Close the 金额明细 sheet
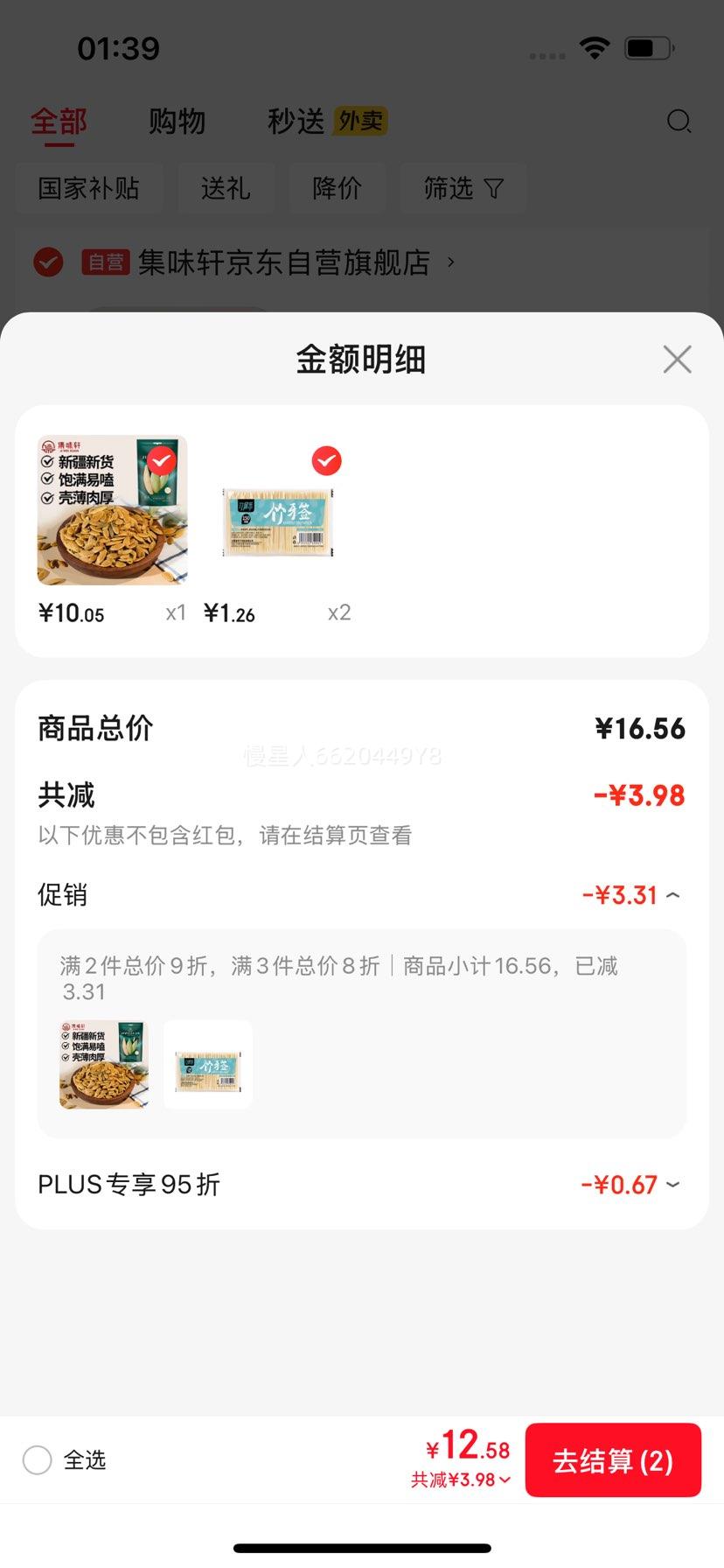Screen dimensions: 724x1568 tap(677, 360)
